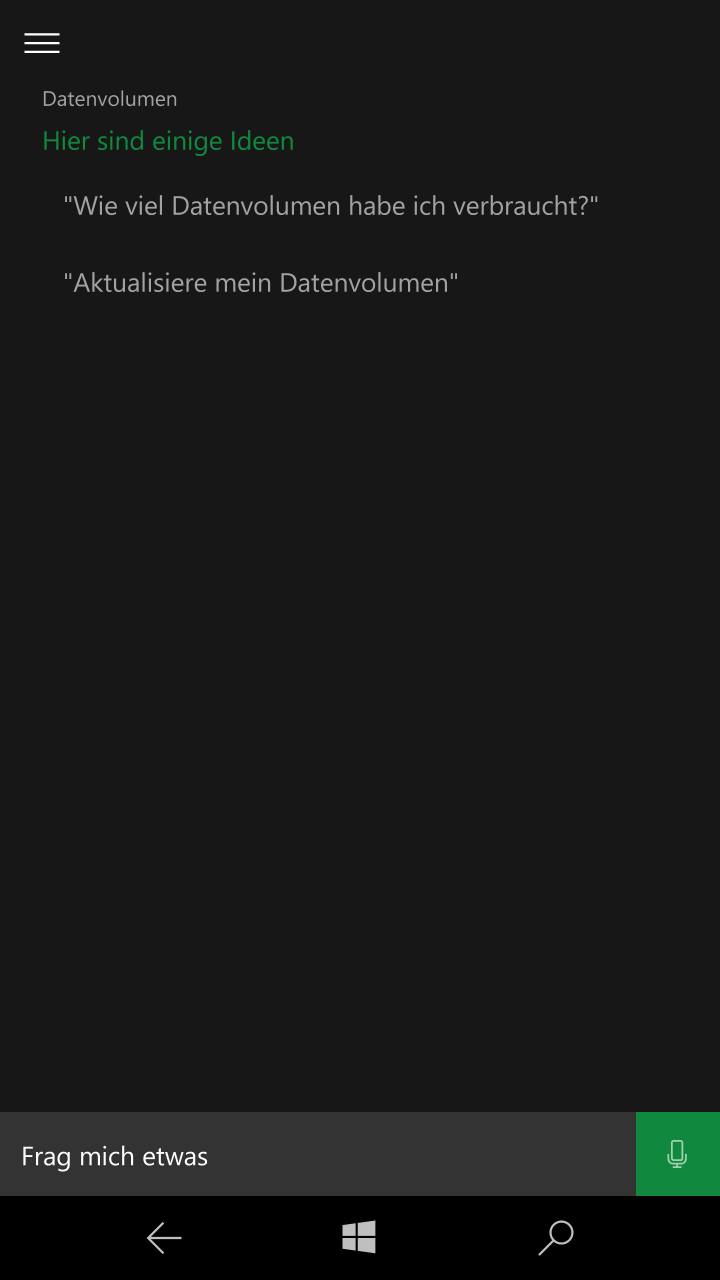This screenshot has width=720, height=1280.
Task: Focus the "Frag mich etwas" text field
Action: coord(318,1155)
